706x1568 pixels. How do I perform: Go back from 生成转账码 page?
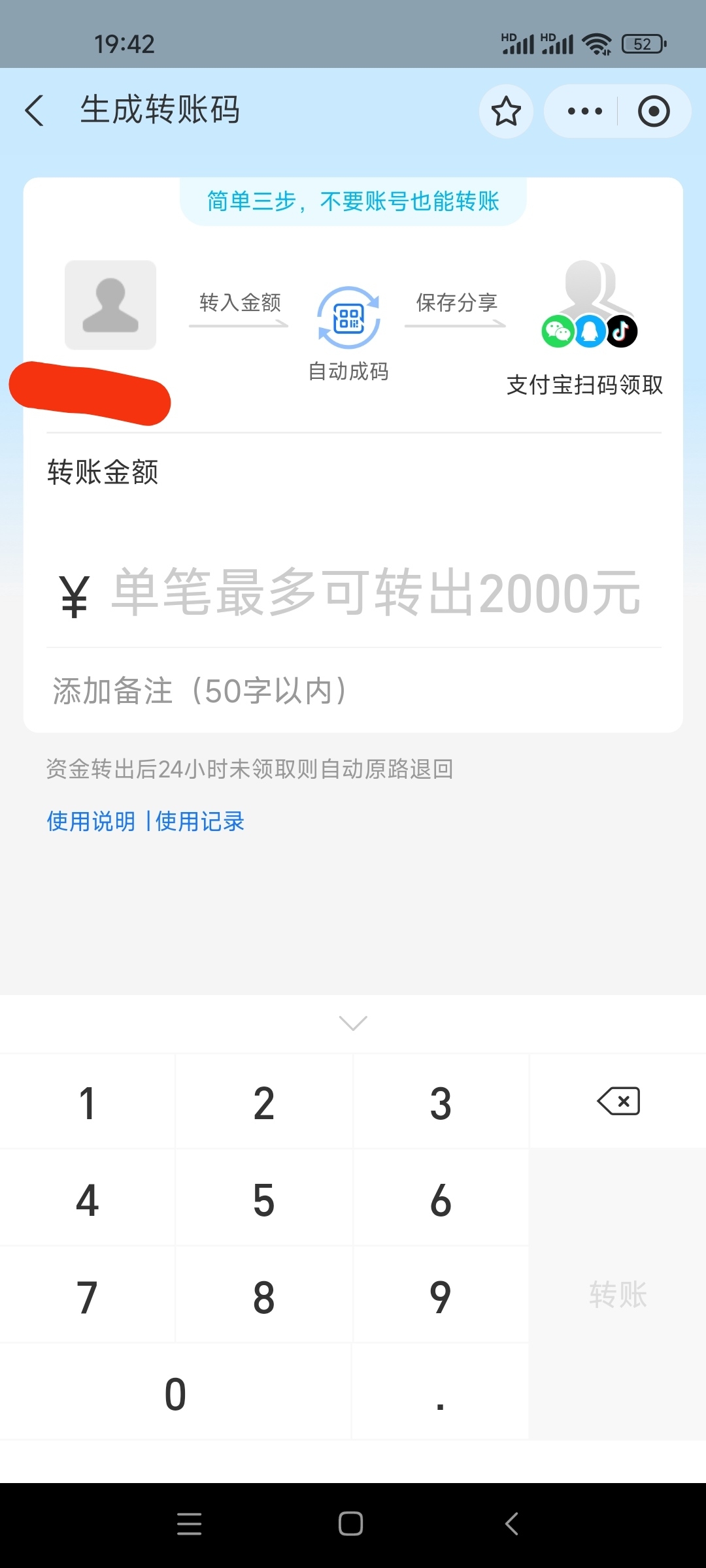point(35,110)
